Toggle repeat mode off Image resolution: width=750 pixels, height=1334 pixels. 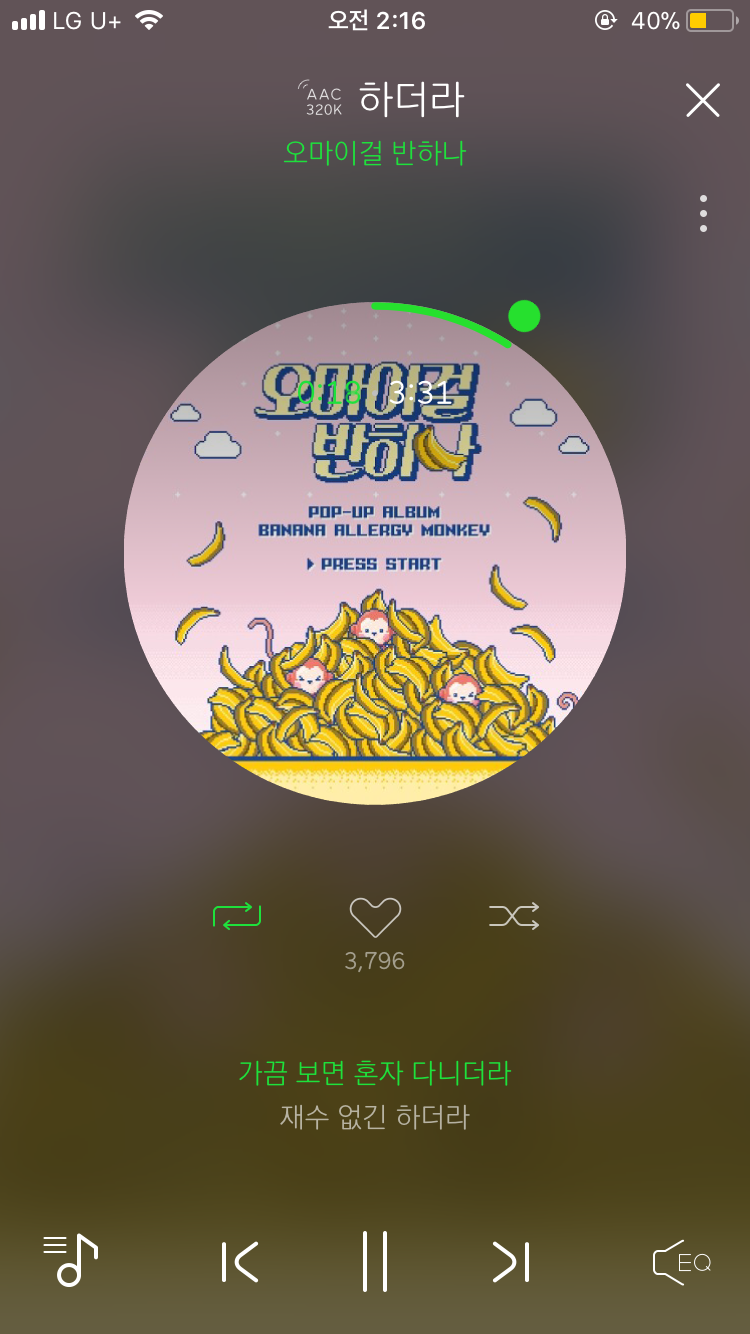click(x=237, y=915)
